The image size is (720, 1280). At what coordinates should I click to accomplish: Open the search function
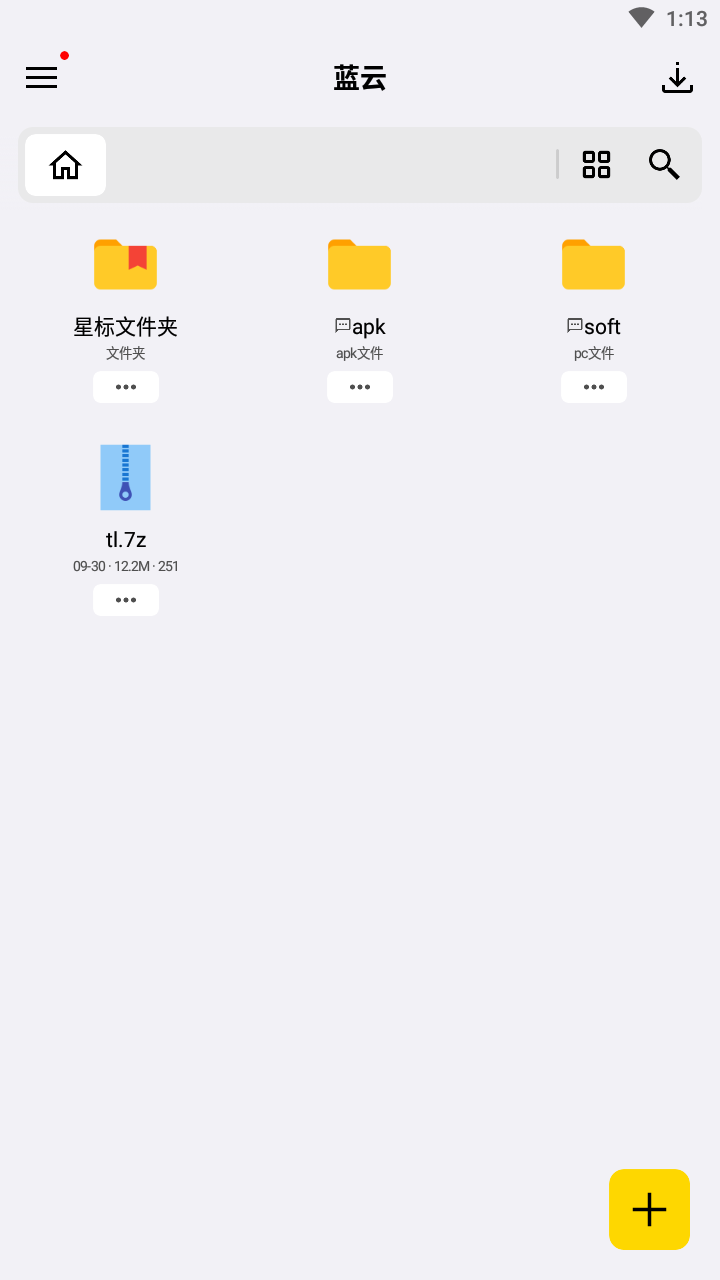coord(663,164)
